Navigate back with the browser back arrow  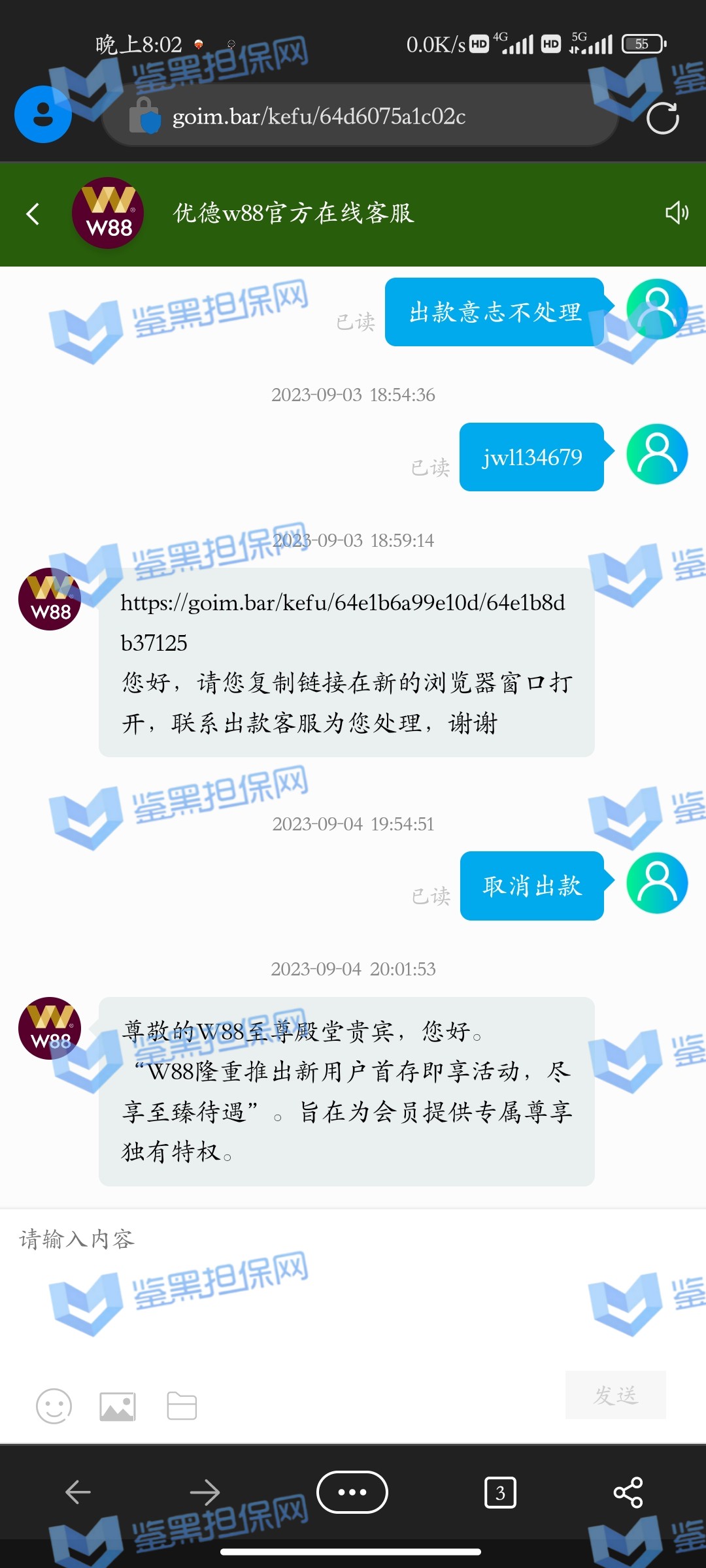pyautogui.click(x=78, y=1492)
